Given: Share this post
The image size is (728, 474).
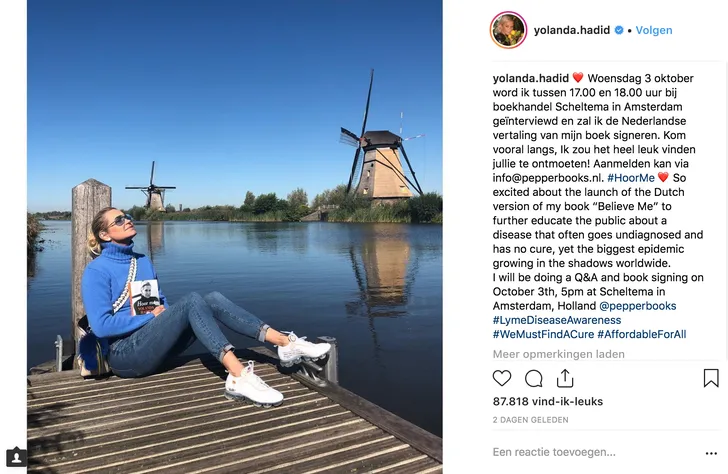Looking at the screenshot, I should point(565,378).
